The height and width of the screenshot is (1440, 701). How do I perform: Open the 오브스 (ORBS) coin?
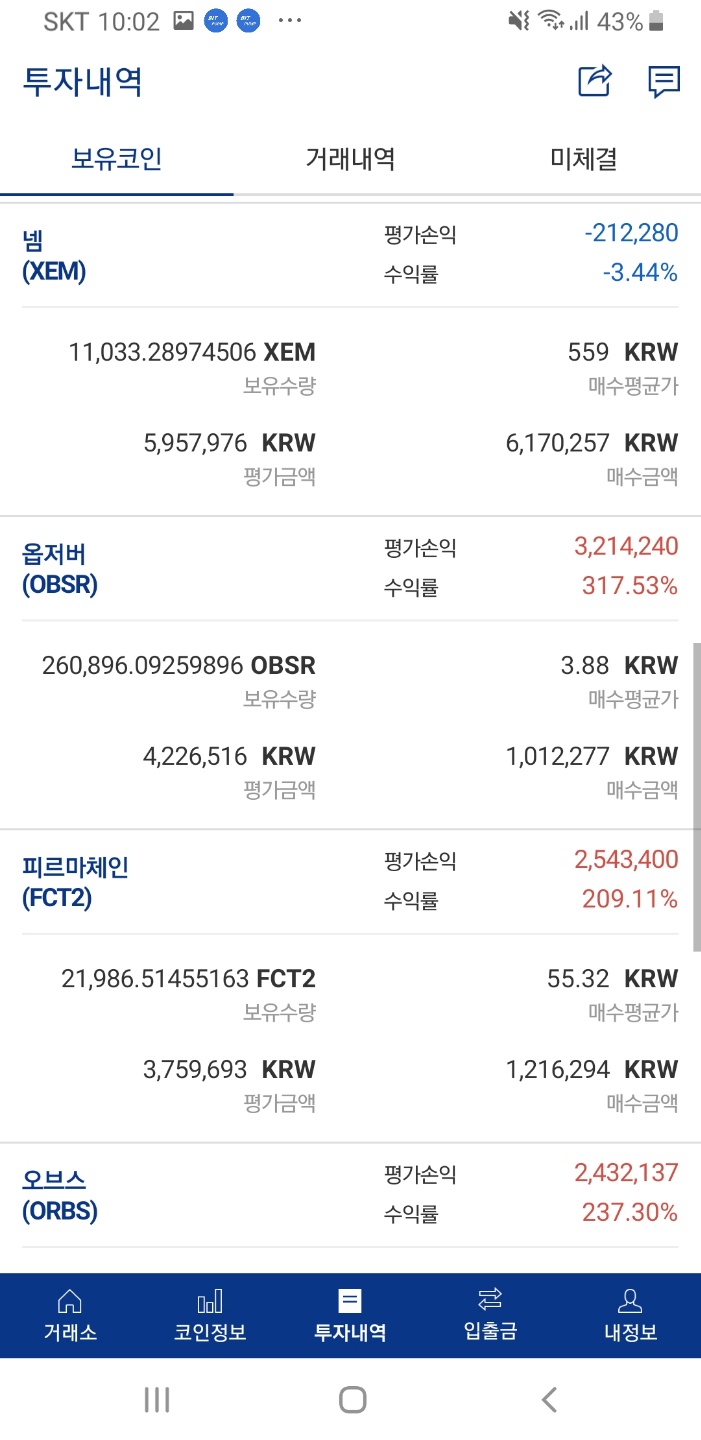60,1194
